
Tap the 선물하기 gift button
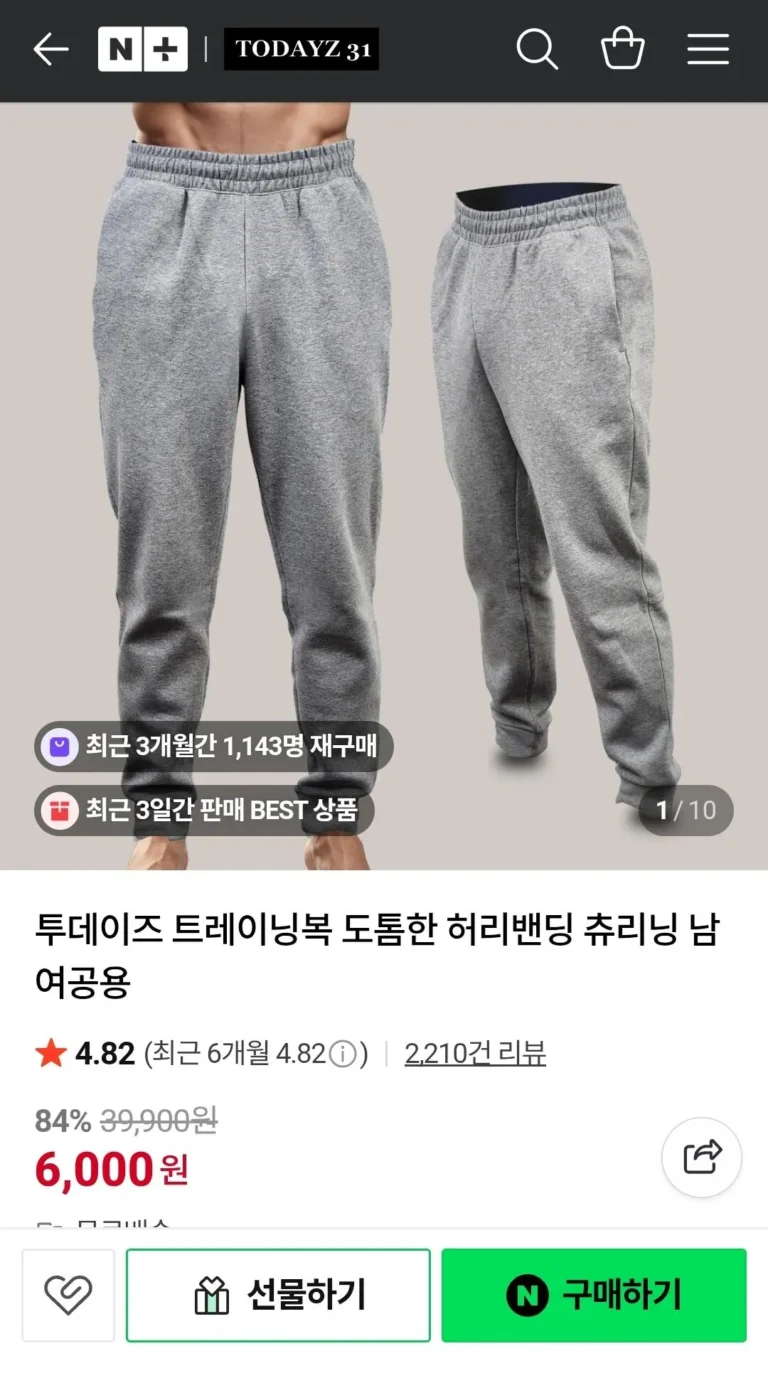coord(278,1295)
